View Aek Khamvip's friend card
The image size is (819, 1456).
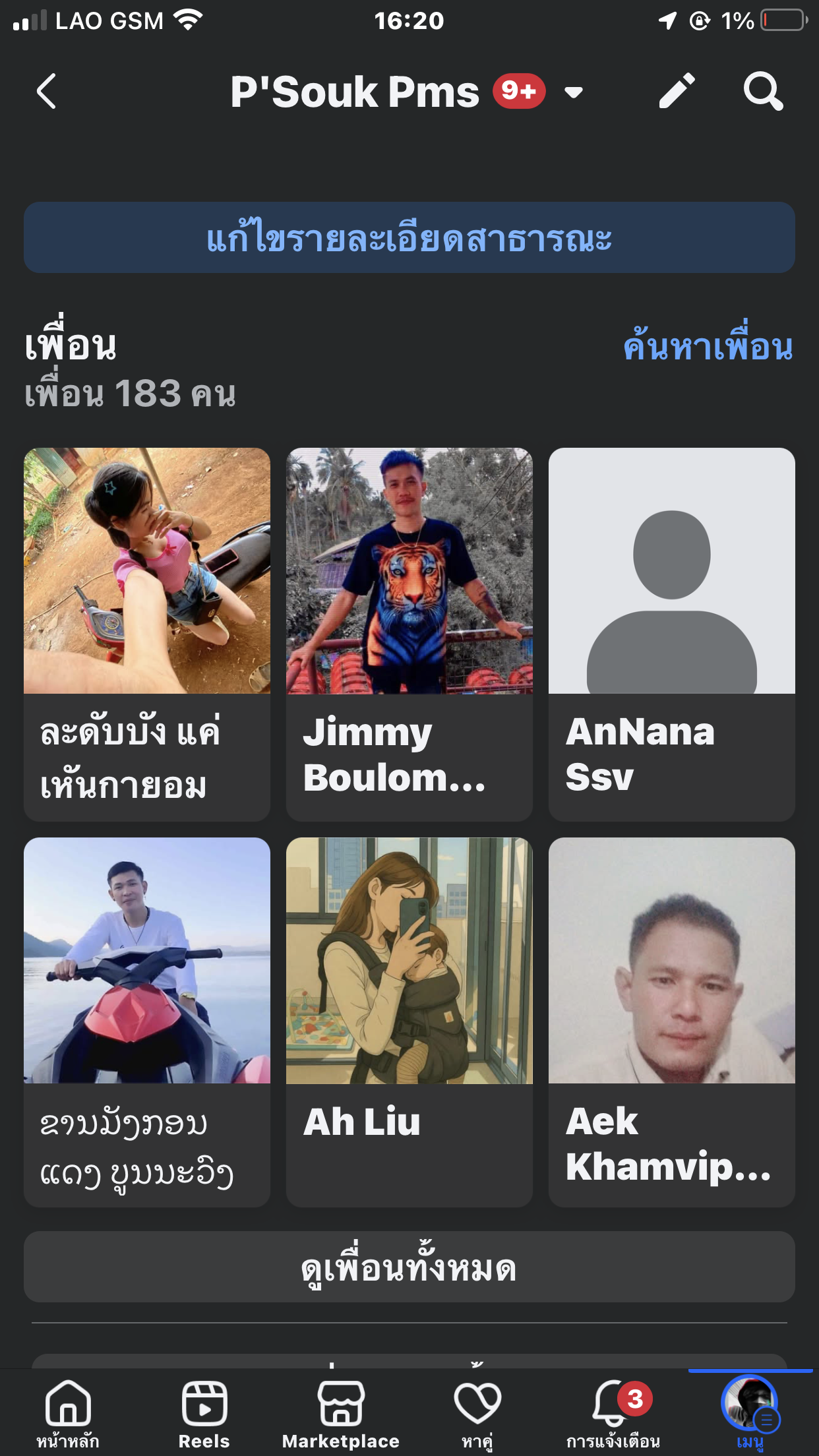[671, 1022]
